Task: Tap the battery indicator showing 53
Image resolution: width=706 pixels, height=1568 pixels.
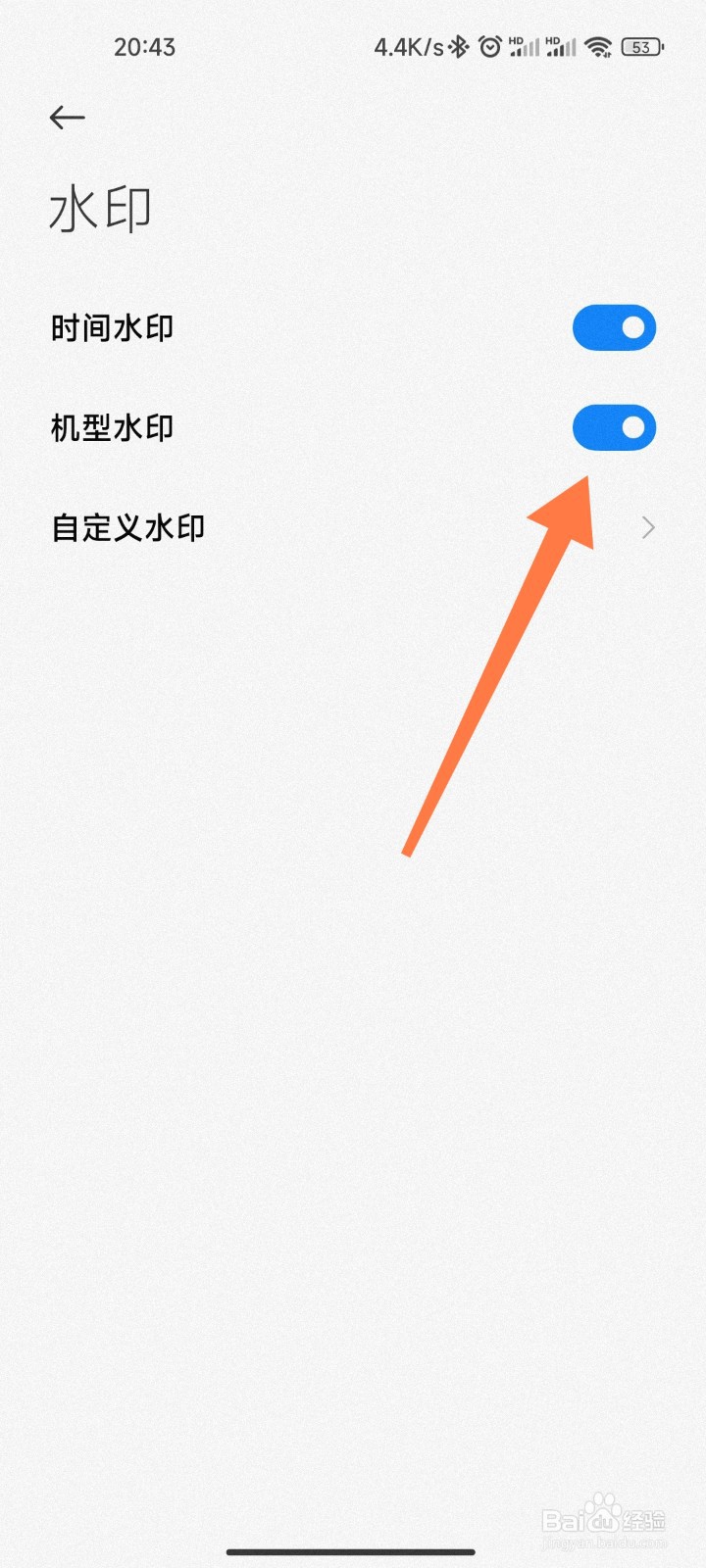Action: 642,45
